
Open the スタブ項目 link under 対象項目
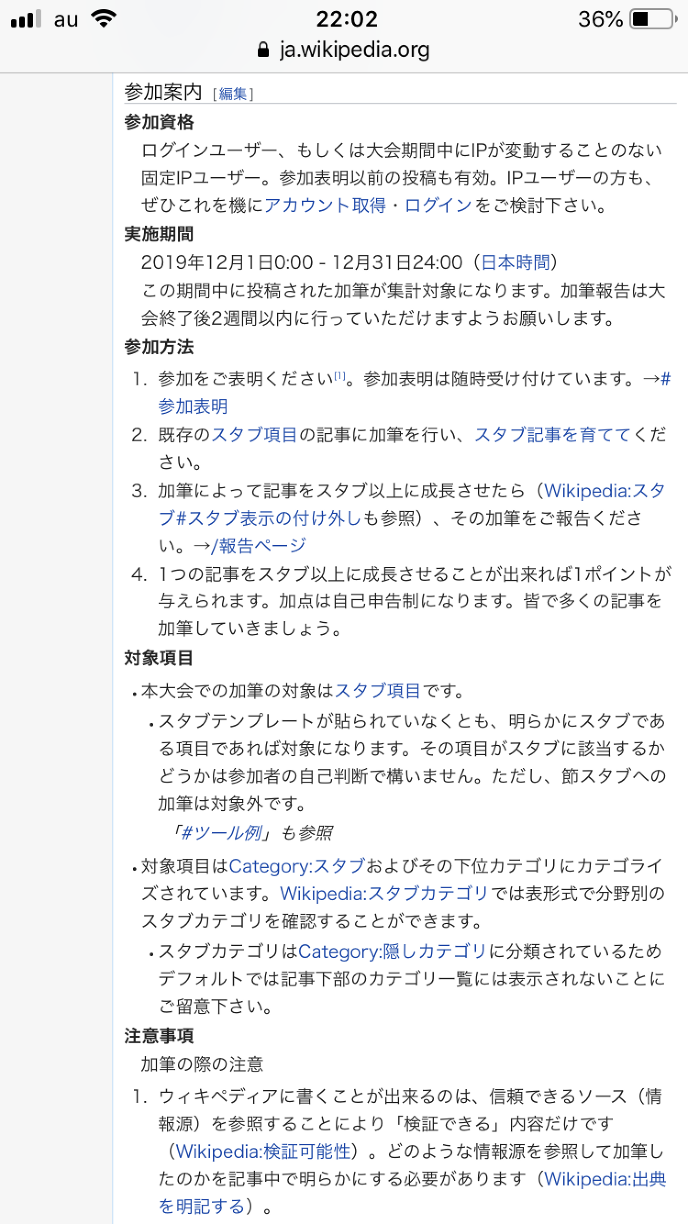[377, 691]
